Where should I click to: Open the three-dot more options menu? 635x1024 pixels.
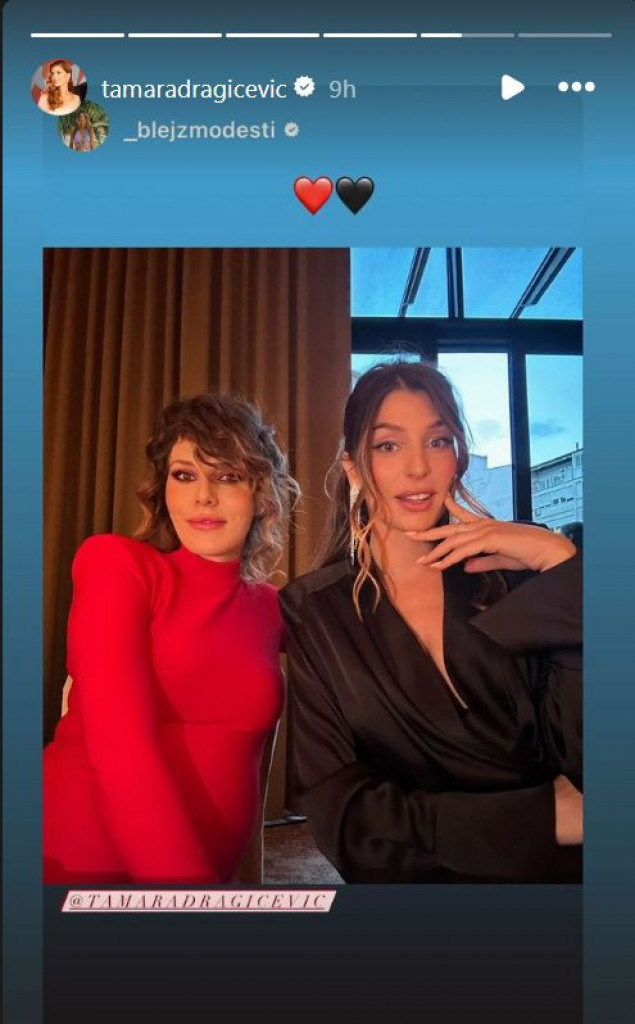(576, 88)
